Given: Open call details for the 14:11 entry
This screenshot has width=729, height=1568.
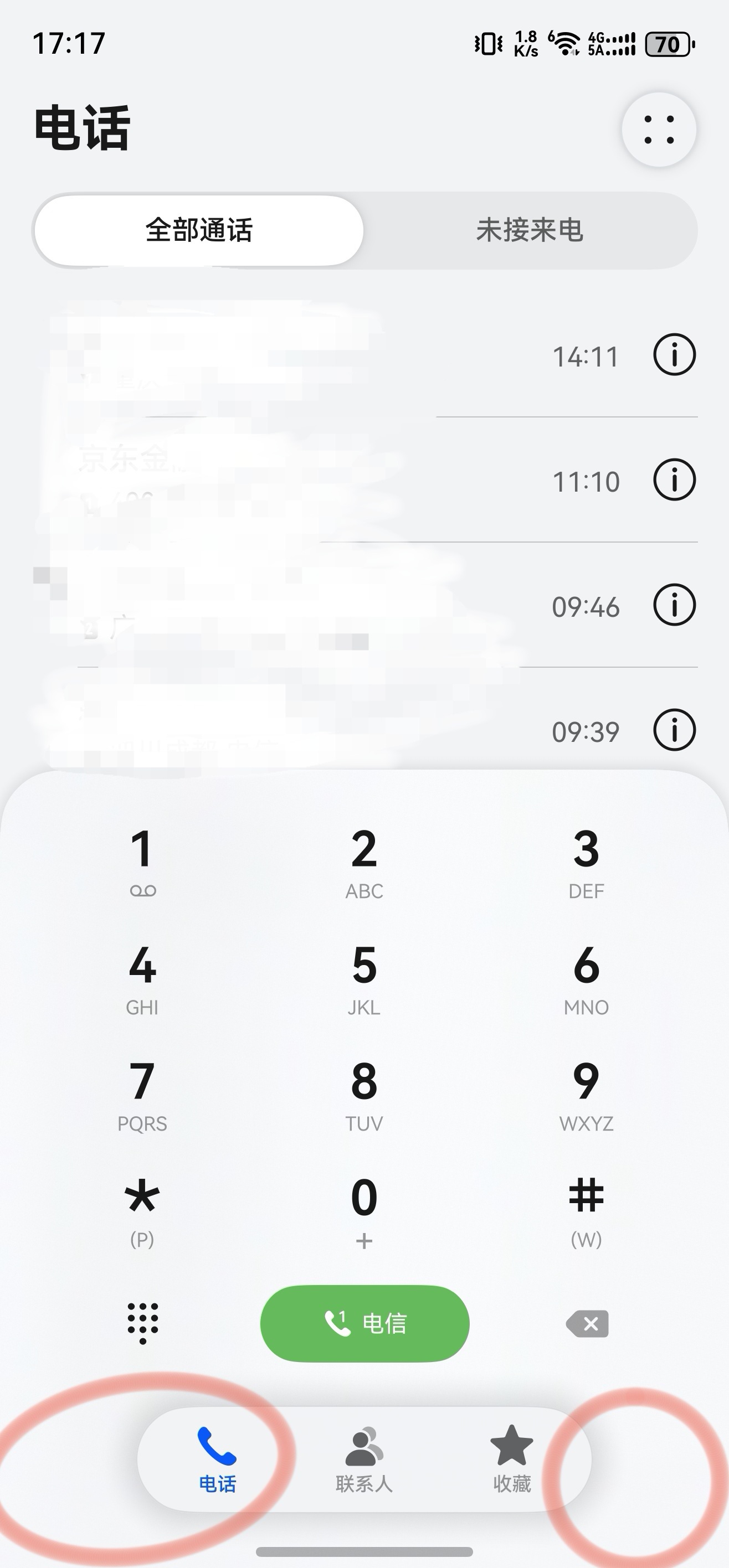Looking at the screenshot, I should click(674, 355).
